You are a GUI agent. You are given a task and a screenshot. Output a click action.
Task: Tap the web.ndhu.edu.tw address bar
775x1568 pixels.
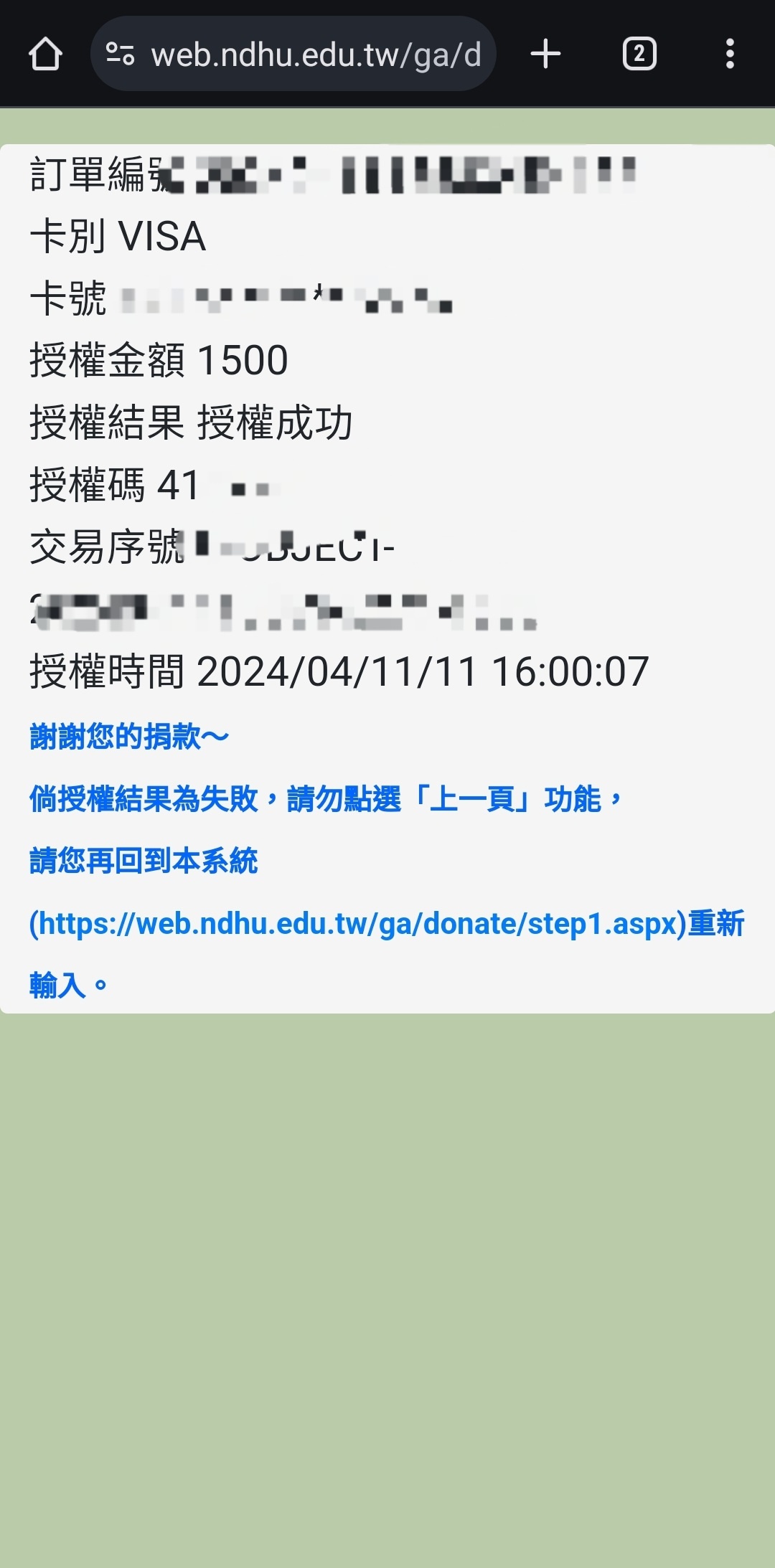[316, 55]
